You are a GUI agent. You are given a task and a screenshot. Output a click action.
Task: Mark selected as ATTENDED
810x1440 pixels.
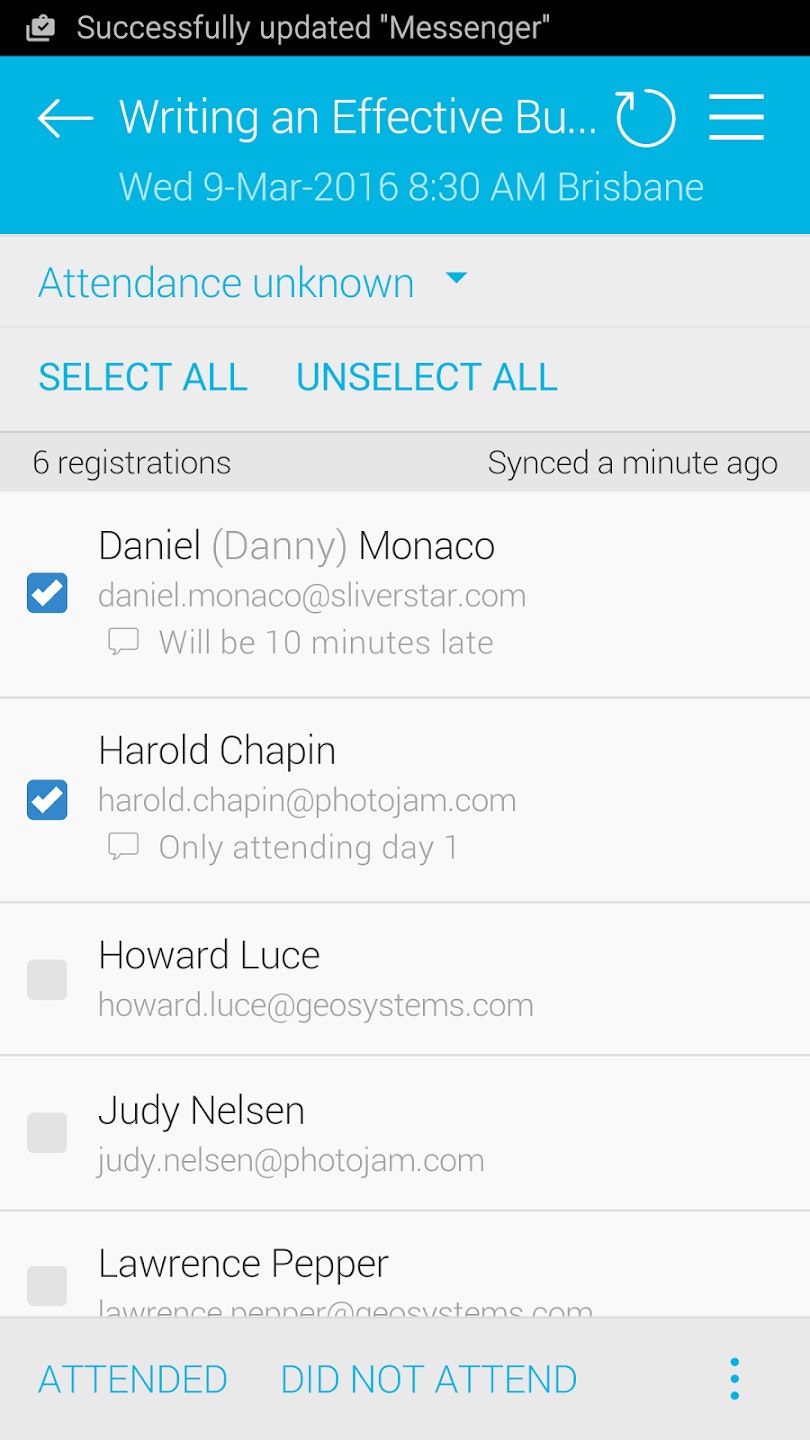point(133,1379)
